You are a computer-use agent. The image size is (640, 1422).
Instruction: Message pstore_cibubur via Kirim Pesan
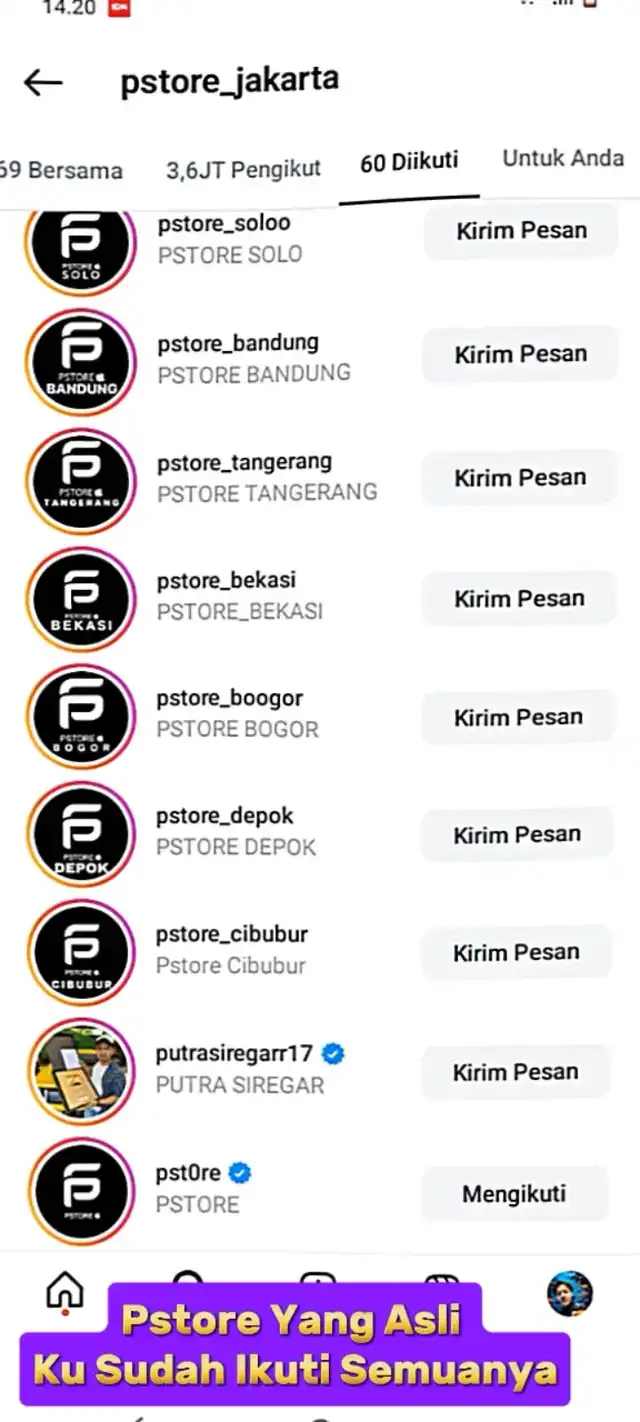(x=516, y=952)
